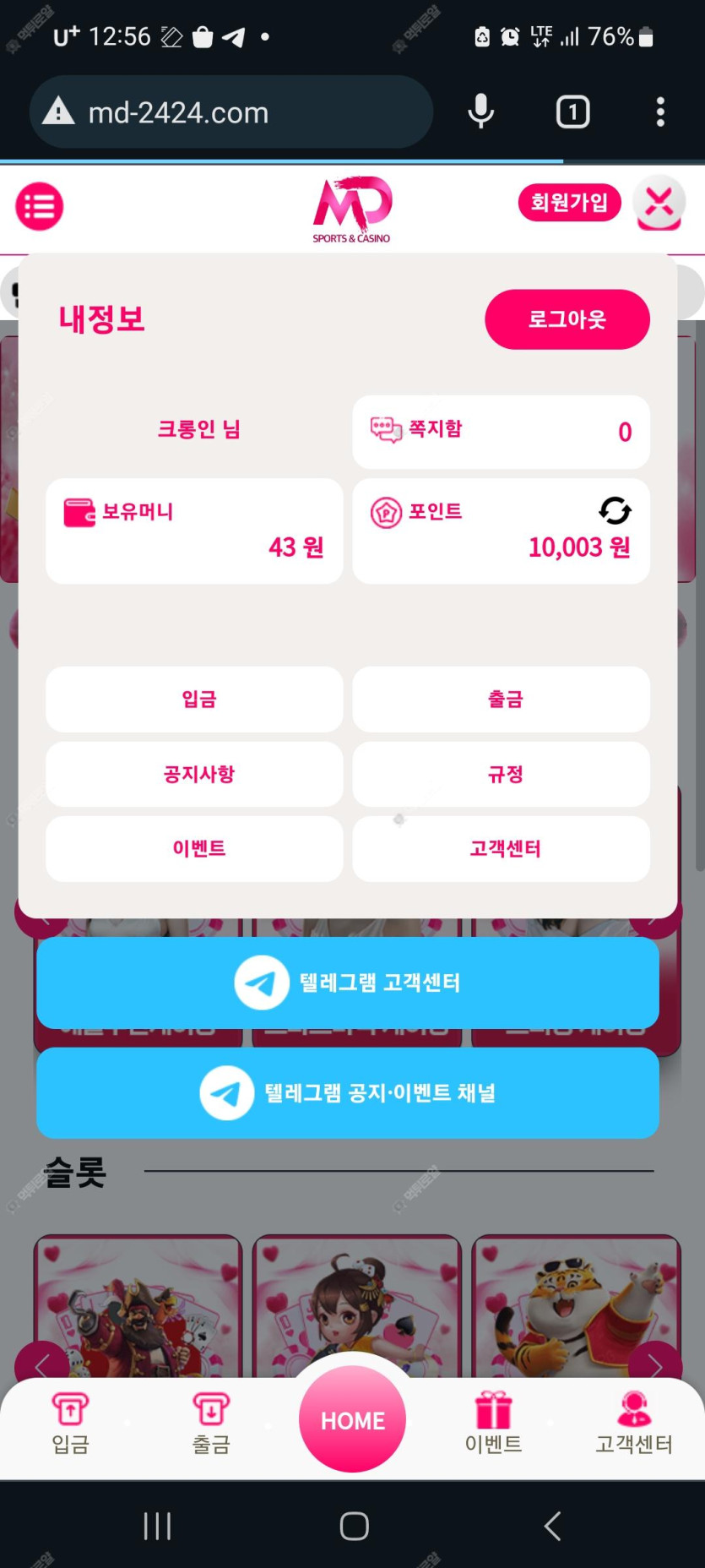The image size is (705, 1568).
Task: Log out with the 로그아웃 button
Action: 567,319
